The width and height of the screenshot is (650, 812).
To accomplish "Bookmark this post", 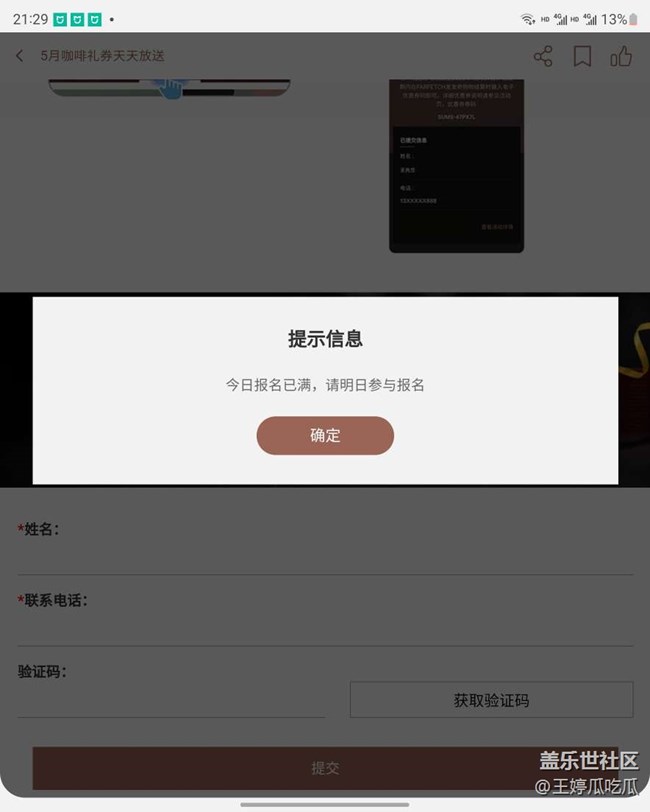I will coord(582,56).
